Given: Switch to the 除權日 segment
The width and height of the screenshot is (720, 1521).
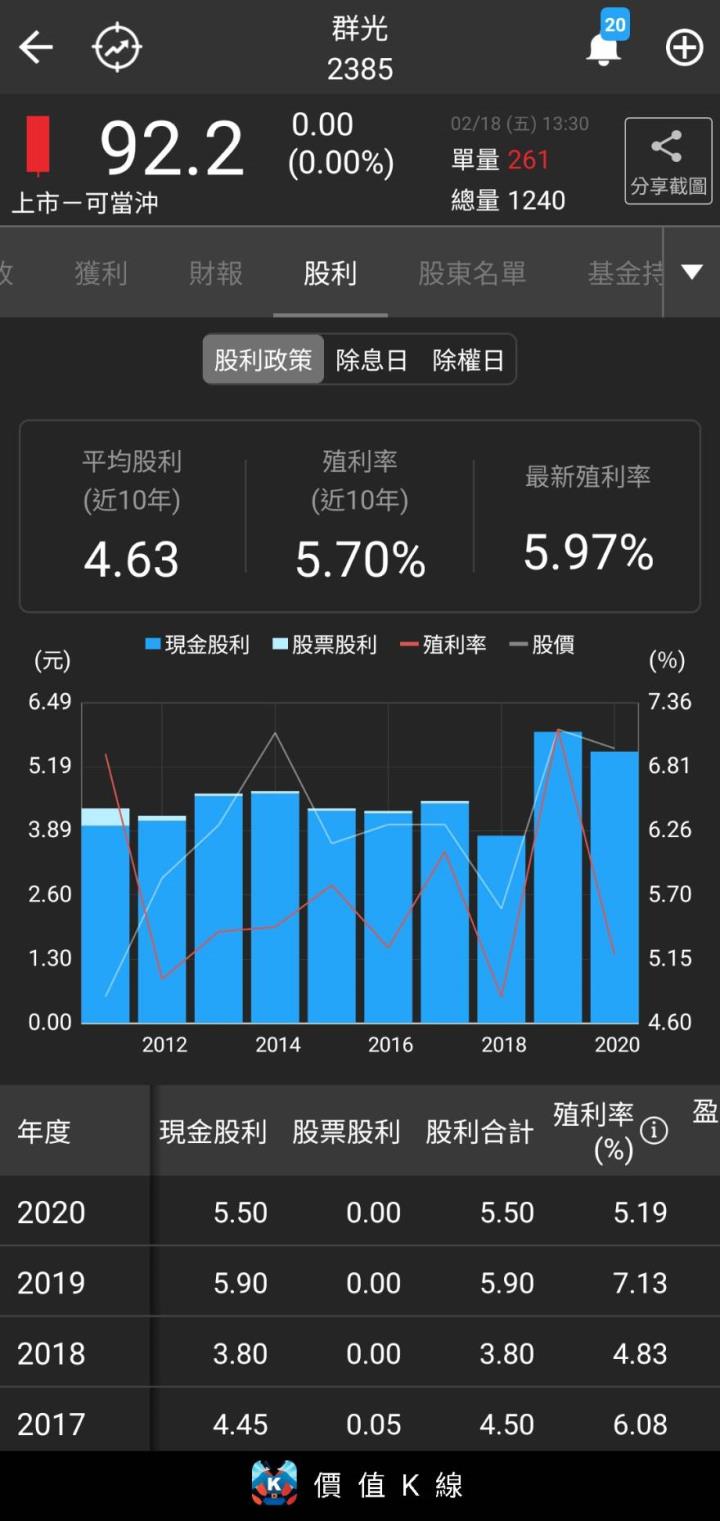Looking at the screenshot, I should (x=468, y=360).
